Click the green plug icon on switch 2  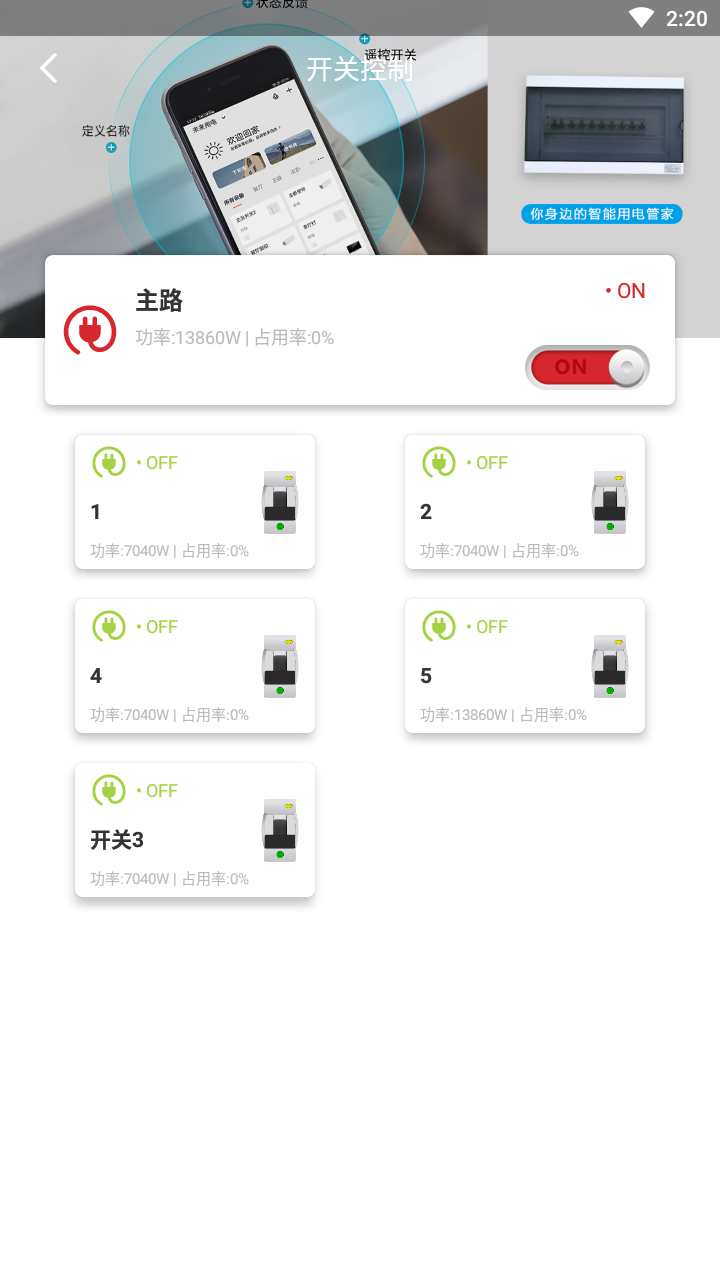[440, 462]
